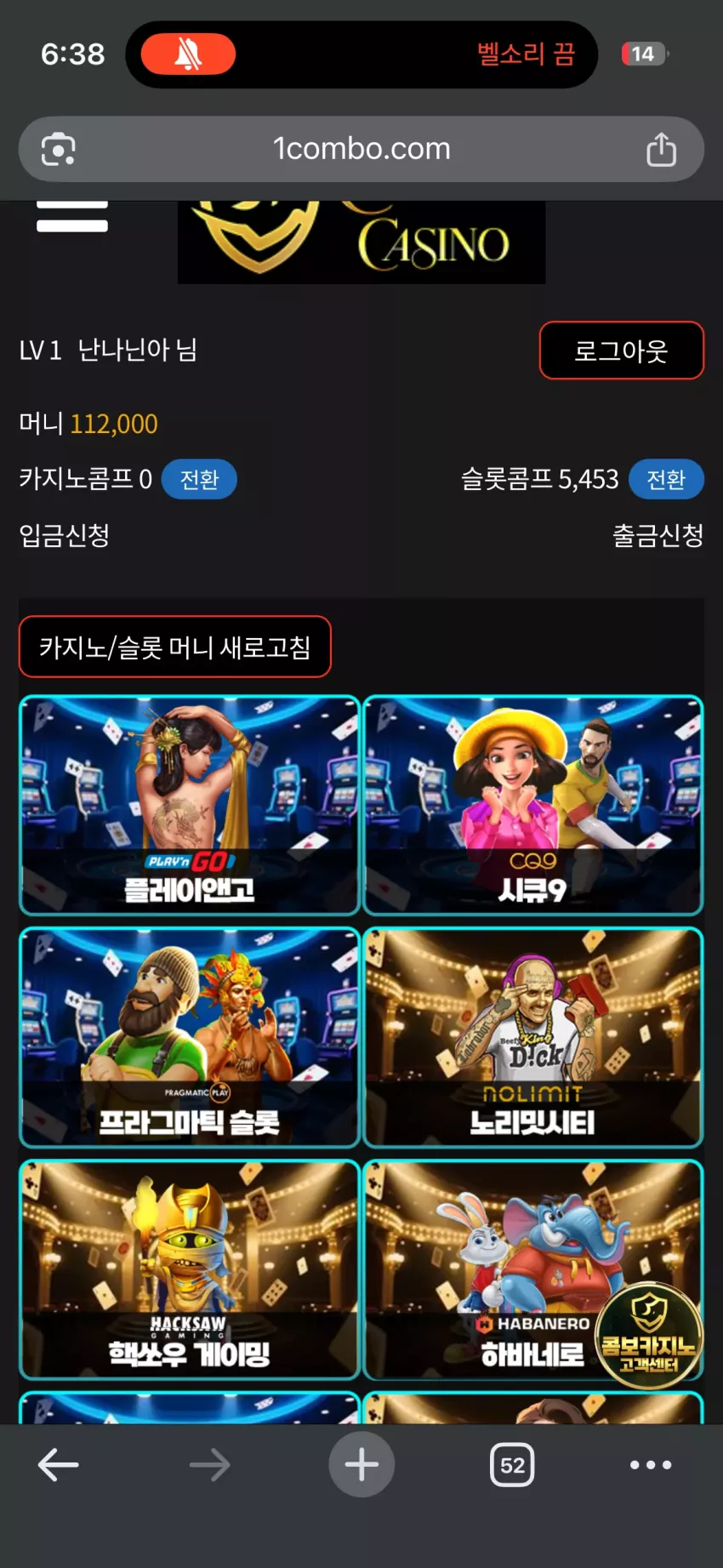Screen dimensions: 723x1568
Task: Open the browser's three-dot menu
Action: tap(651, 1465)
